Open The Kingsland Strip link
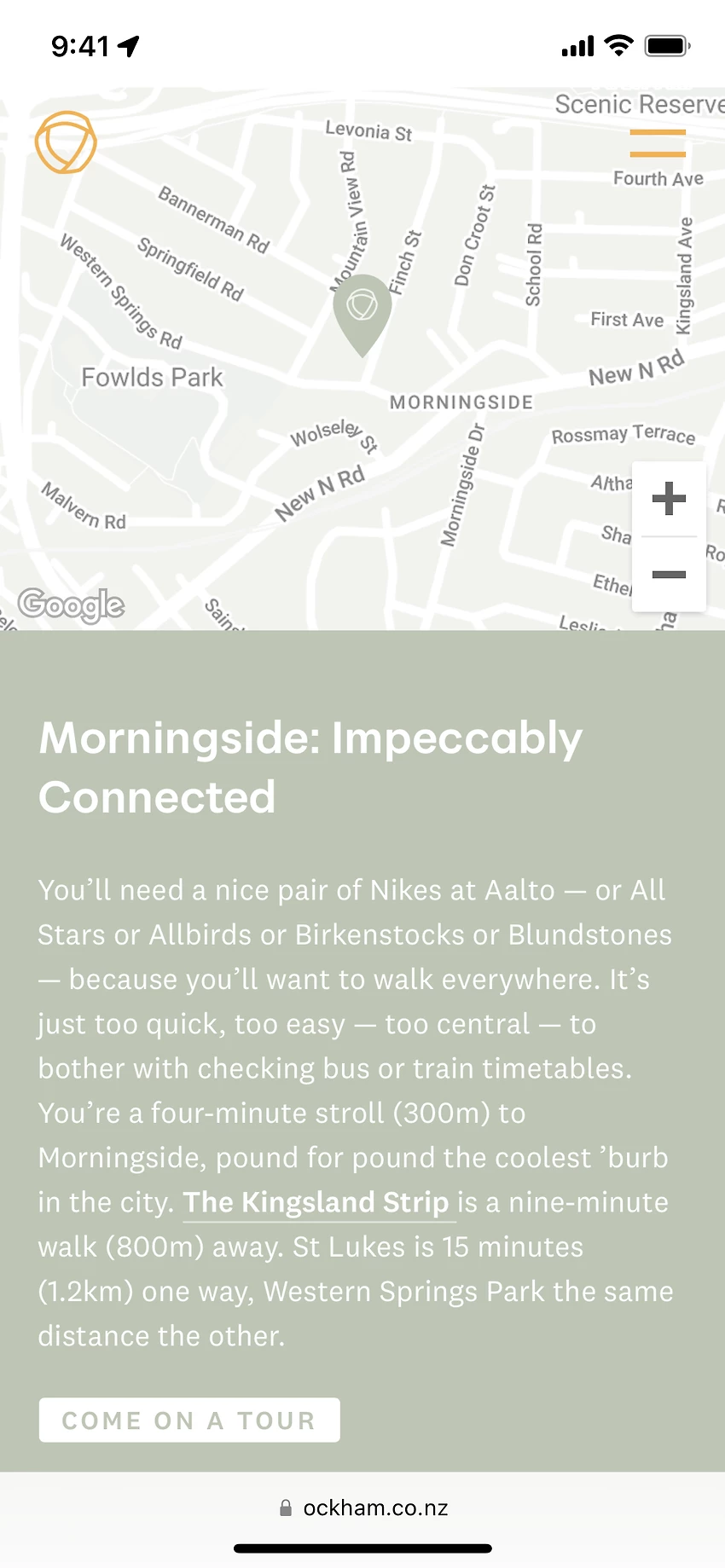The image size is (725, 1568). [316, 1202]
